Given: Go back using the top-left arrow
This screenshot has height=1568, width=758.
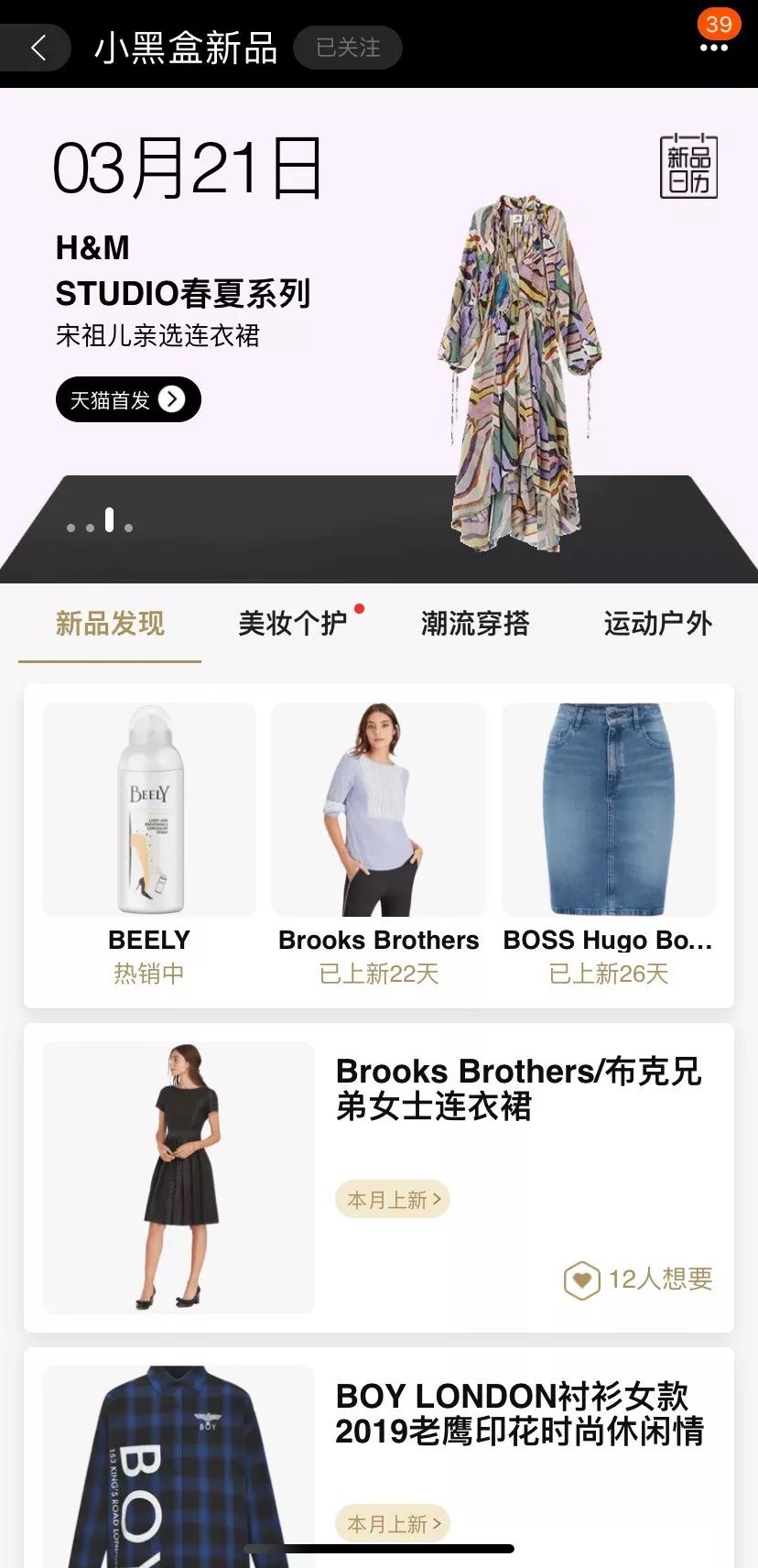Looking at the screenshot, I should click(x=38, y=48).
